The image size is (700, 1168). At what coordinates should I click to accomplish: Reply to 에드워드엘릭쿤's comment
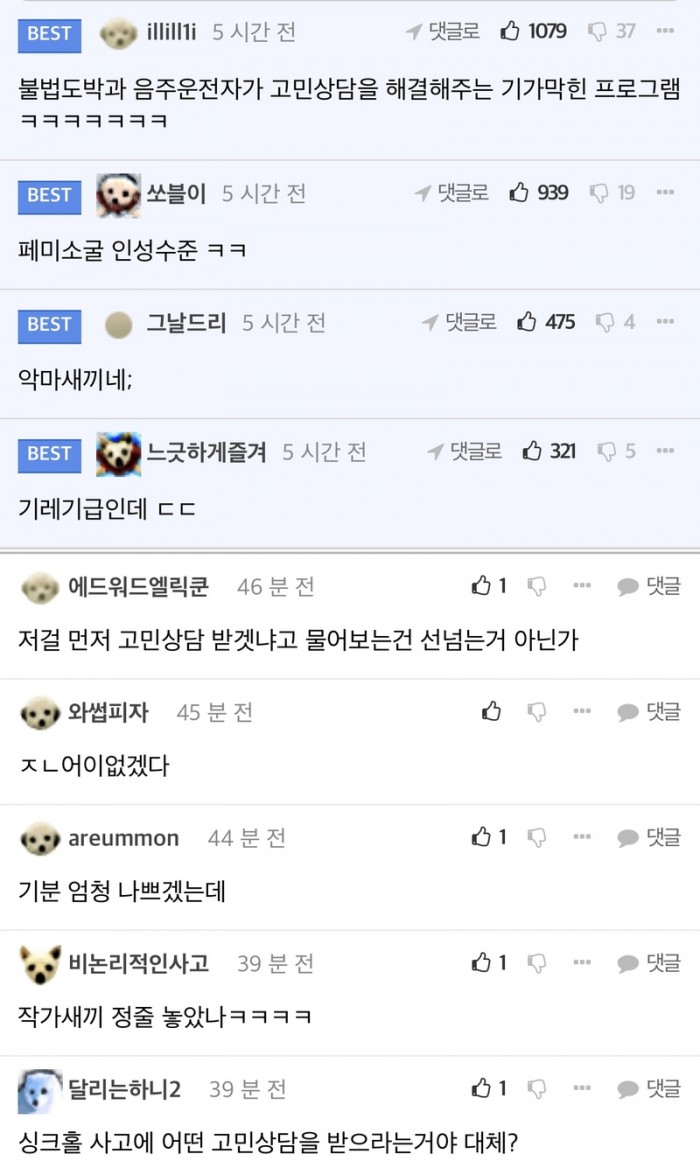648,586
